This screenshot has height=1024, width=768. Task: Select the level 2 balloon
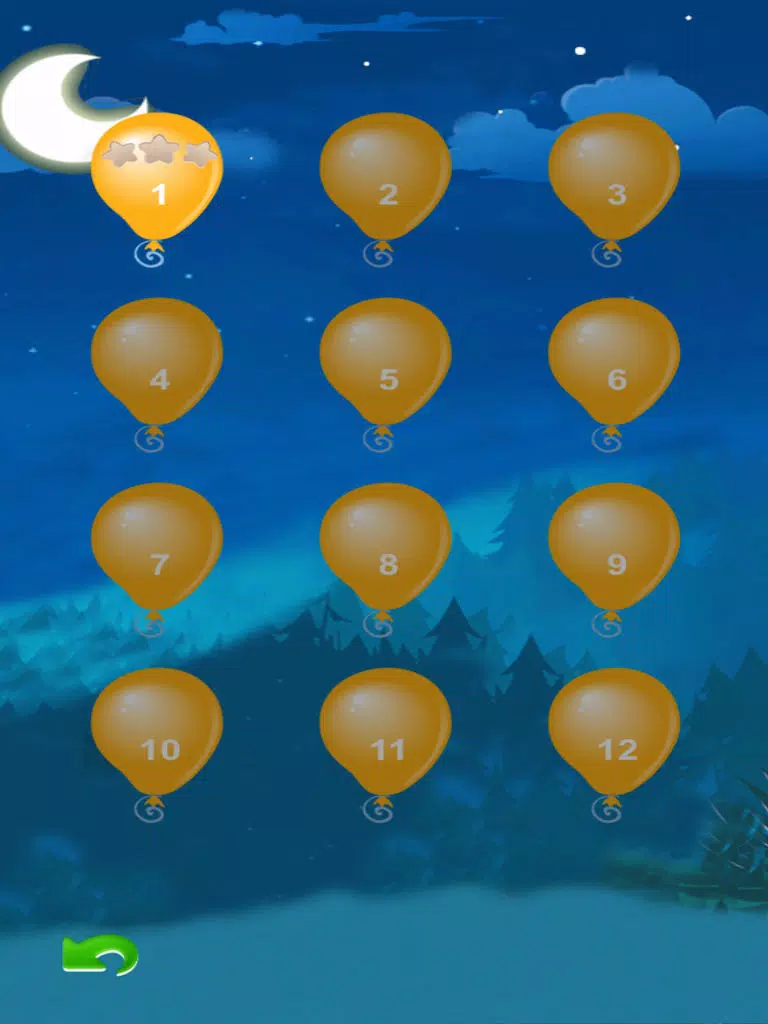coord(386,178)
